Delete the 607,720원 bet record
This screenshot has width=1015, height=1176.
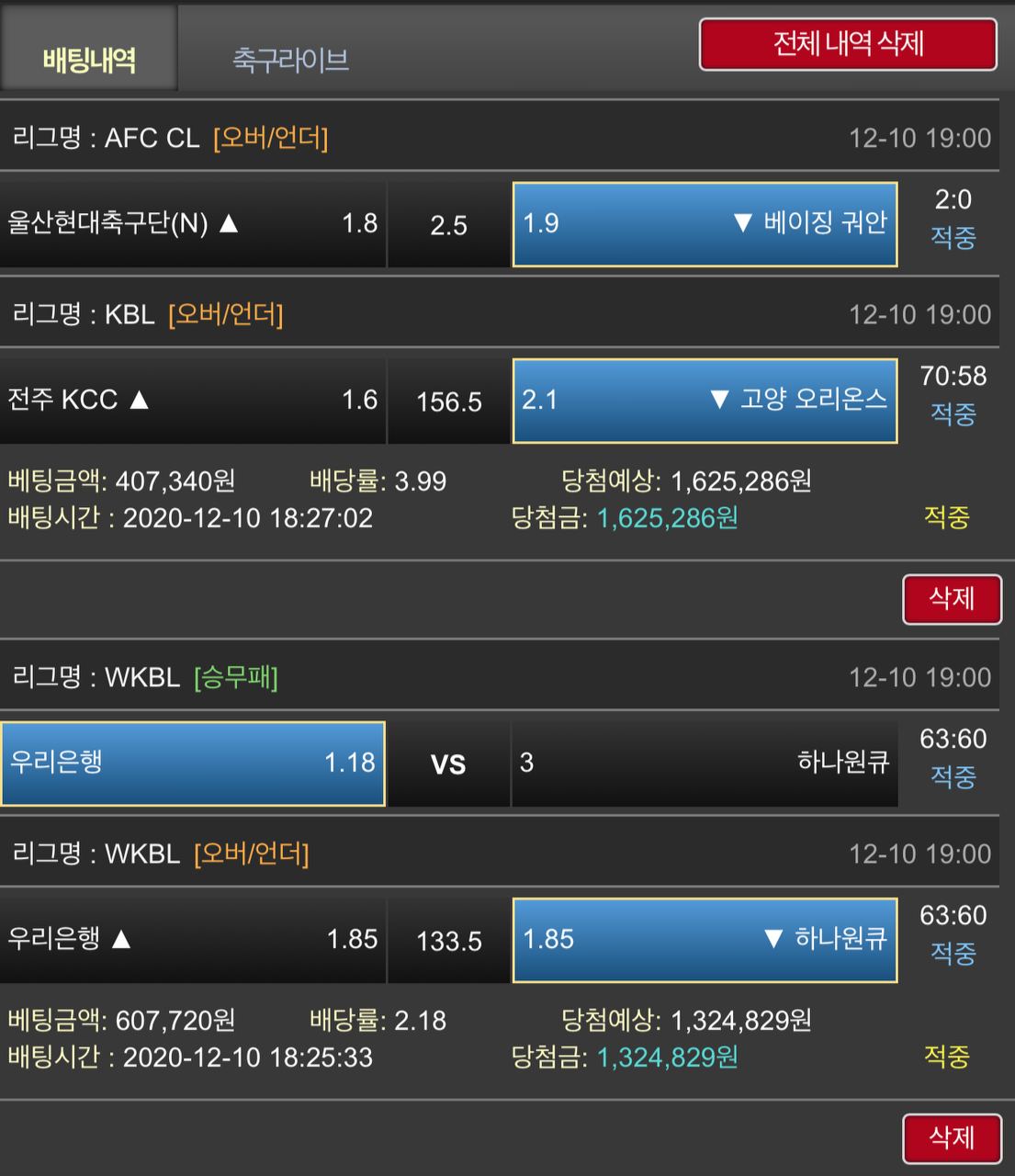click(952, 1137)
